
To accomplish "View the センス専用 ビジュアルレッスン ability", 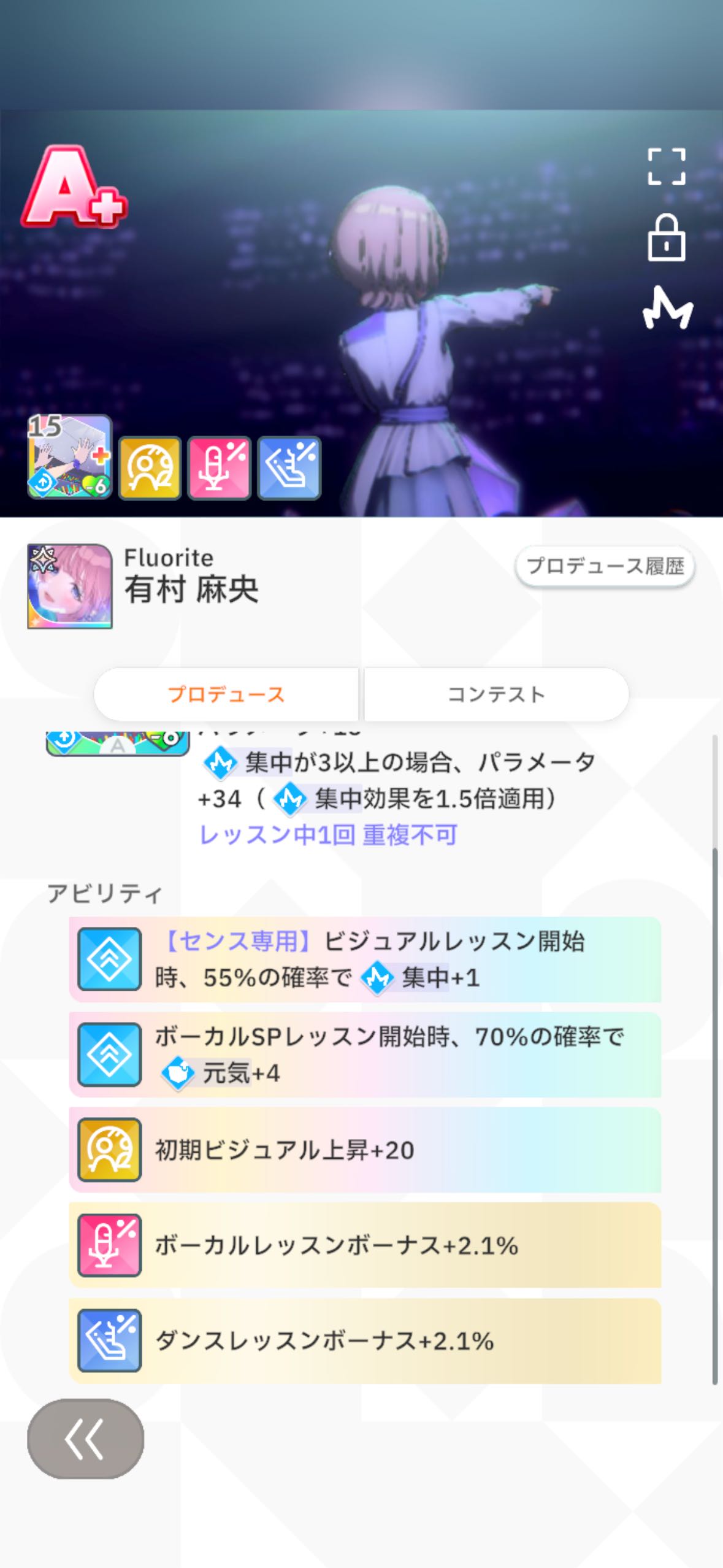I will [x=365, y=959].
